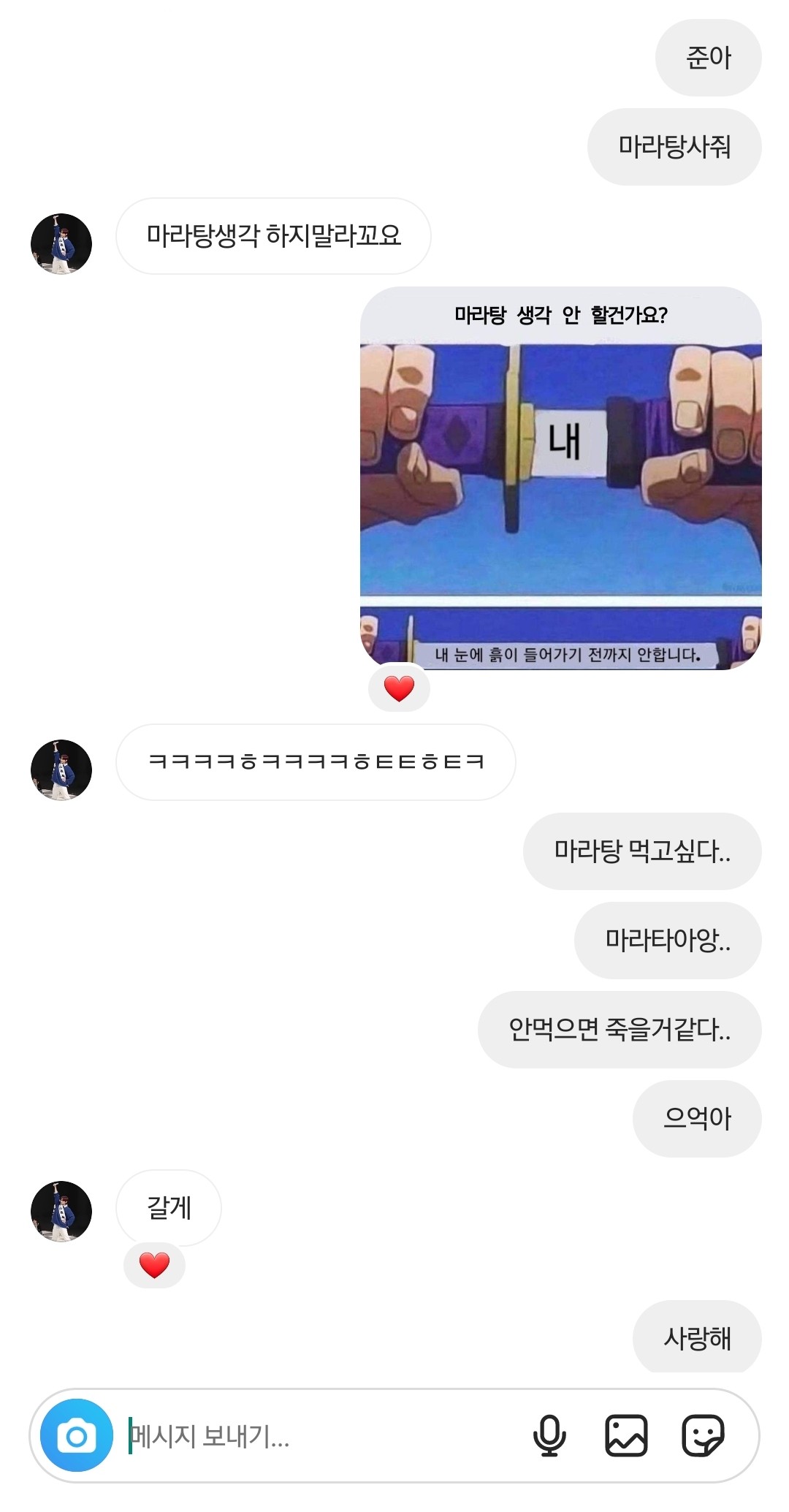Tap the ㅋㅋㅋㅋ laughing message bubble
This screenshot has height=1512, width=789.
click(x=314, y=761)
